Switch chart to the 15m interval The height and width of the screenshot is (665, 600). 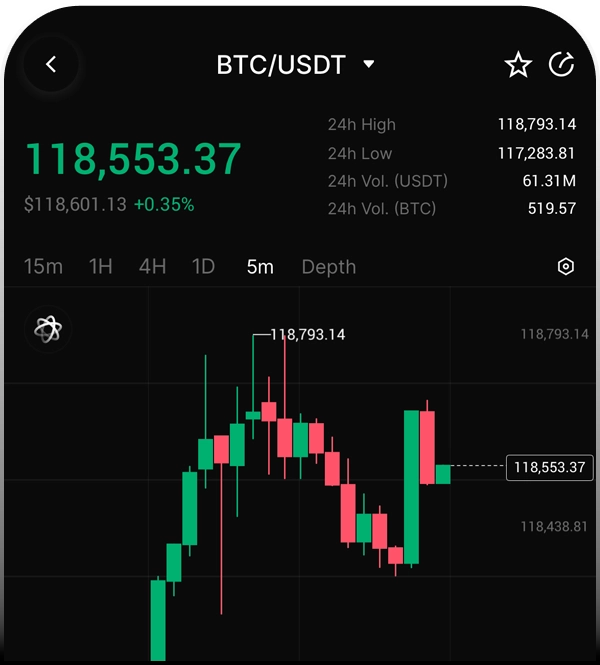coord(43,267)
